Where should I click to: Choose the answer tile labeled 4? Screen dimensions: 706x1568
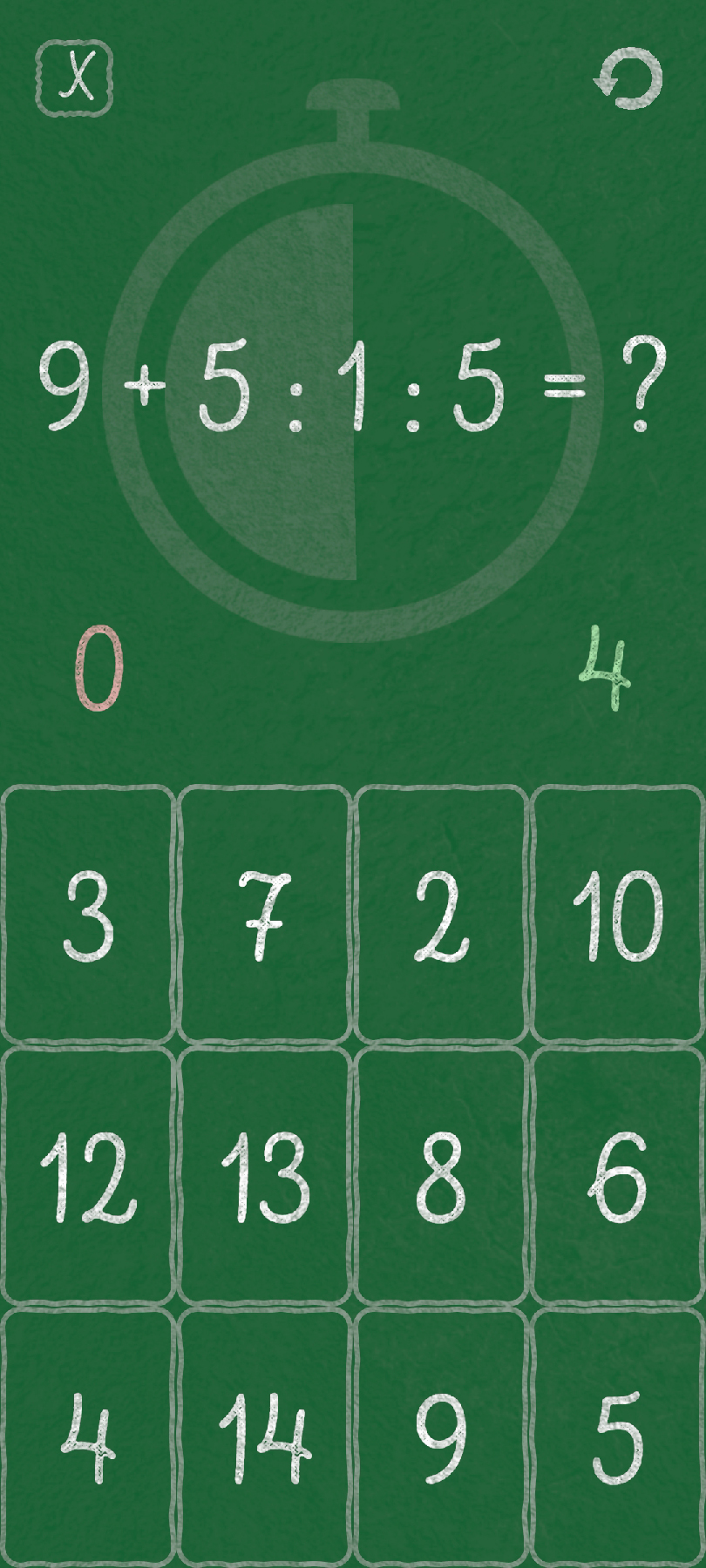(x=89, y=1437)
